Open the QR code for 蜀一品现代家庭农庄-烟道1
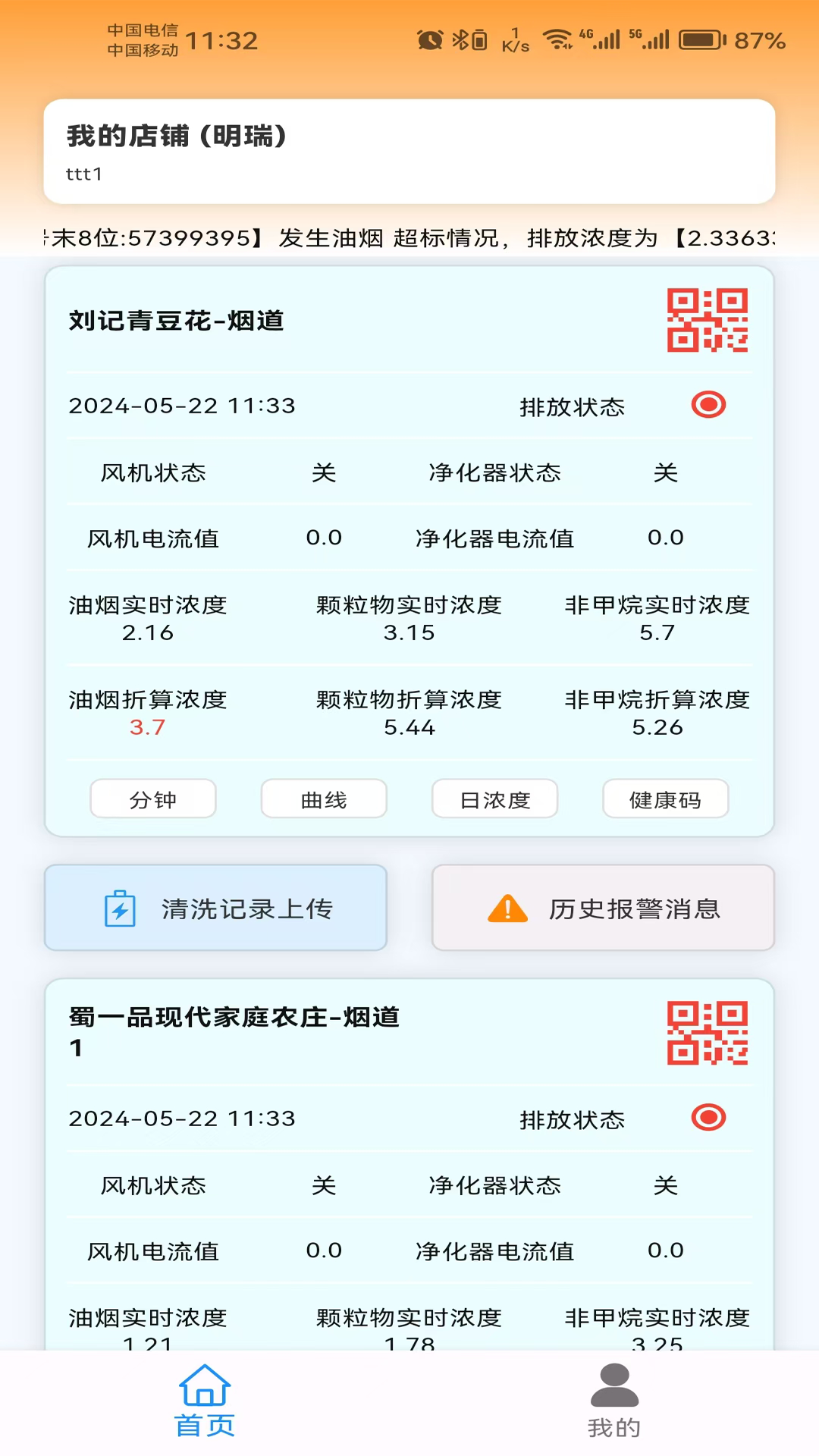Screen dimensions: 819x1456 pyautogui.click(x=707, y=1033)
